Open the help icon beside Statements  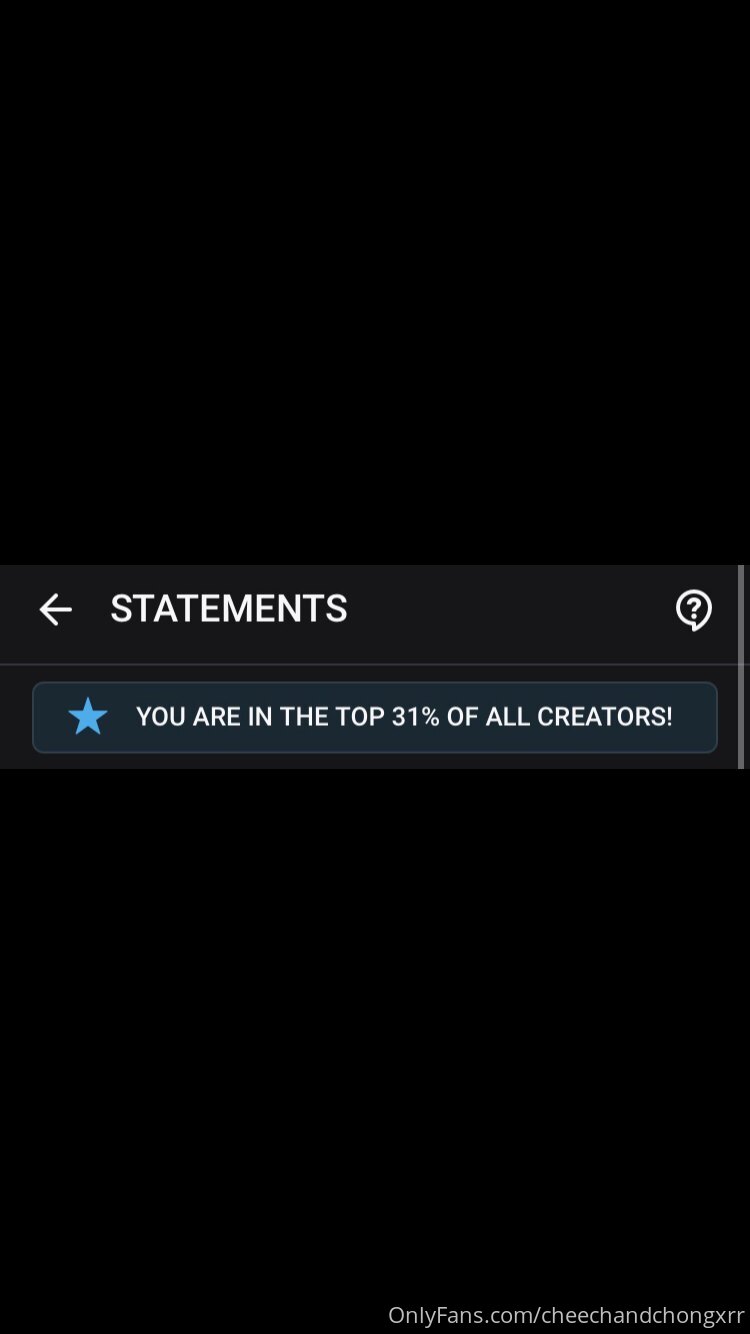click(693, 610)
